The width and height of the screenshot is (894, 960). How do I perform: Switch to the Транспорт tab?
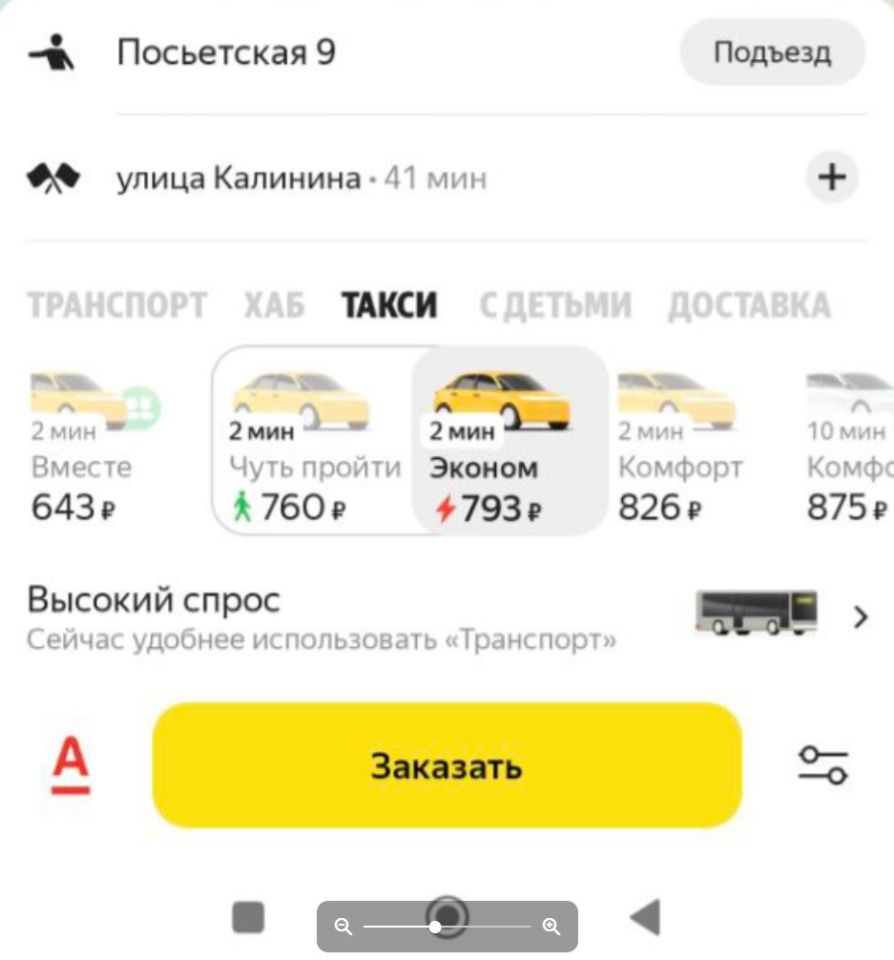(117, 305)
